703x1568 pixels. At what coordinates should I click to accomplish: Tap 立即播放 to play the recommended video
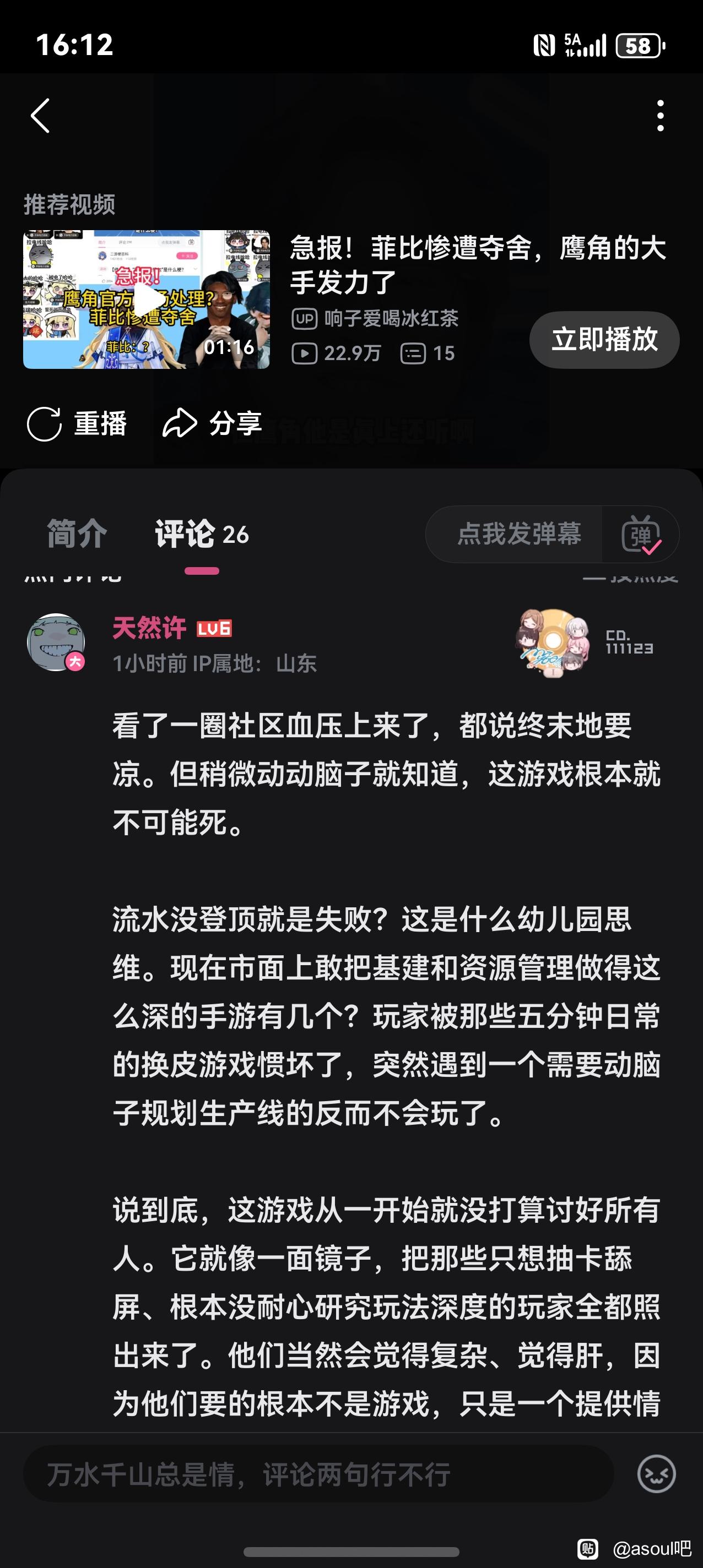pyautogui.click(x=604, y=340)
